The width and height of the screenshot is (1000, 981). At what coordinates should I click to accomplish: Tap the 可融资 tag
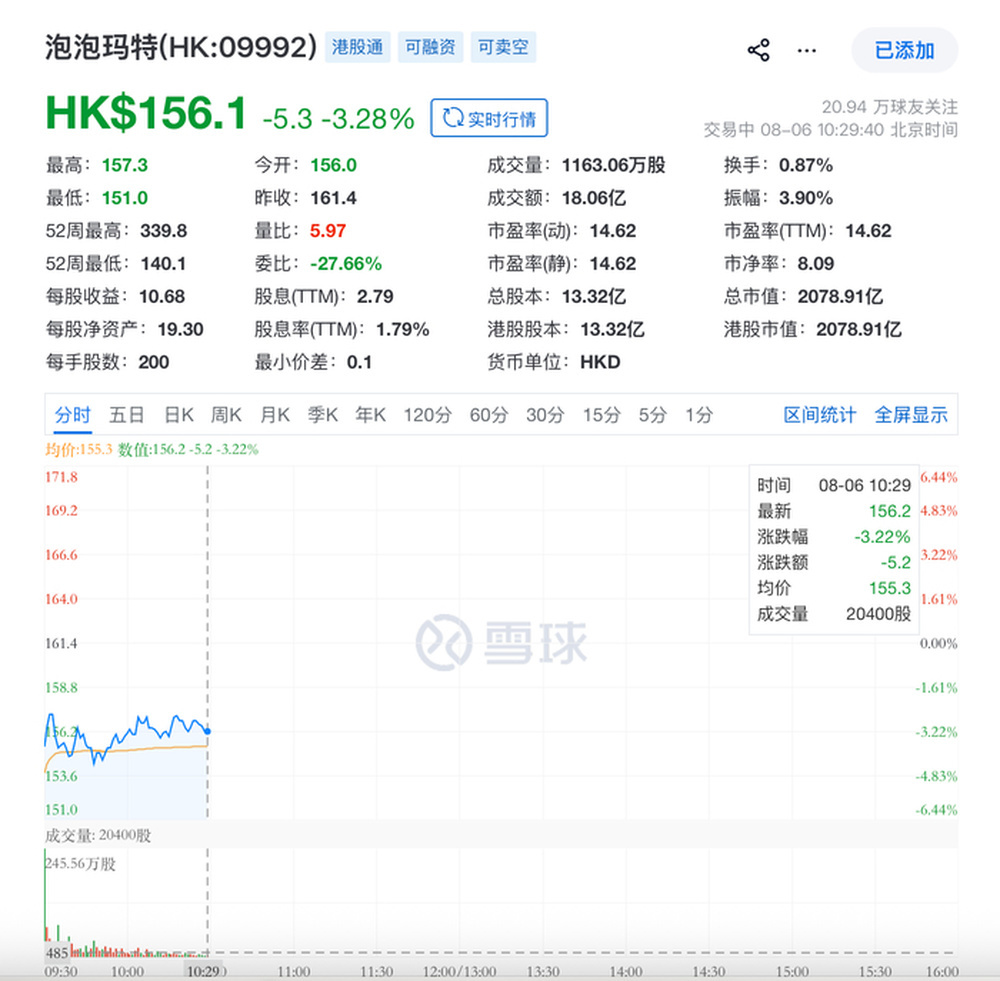coord(430,47)
